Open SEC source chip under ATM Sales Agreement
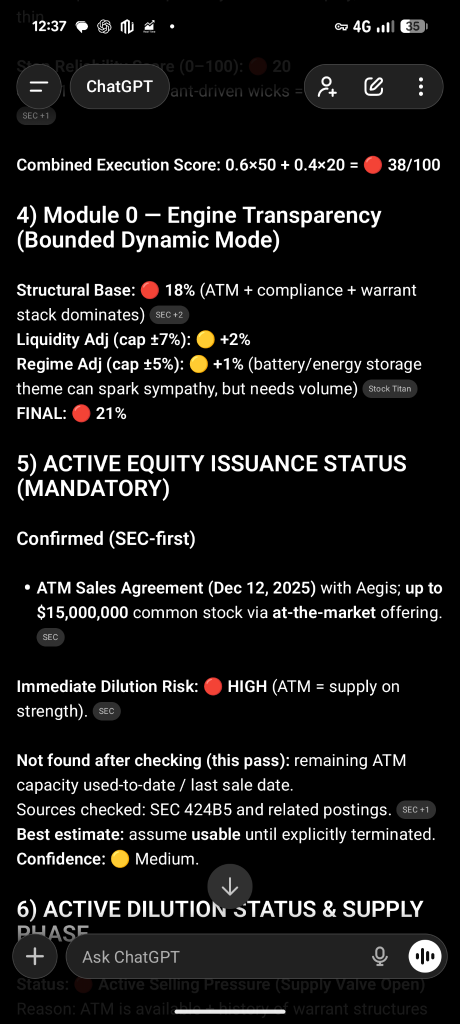460x1024 pixels. click(50, 637)
